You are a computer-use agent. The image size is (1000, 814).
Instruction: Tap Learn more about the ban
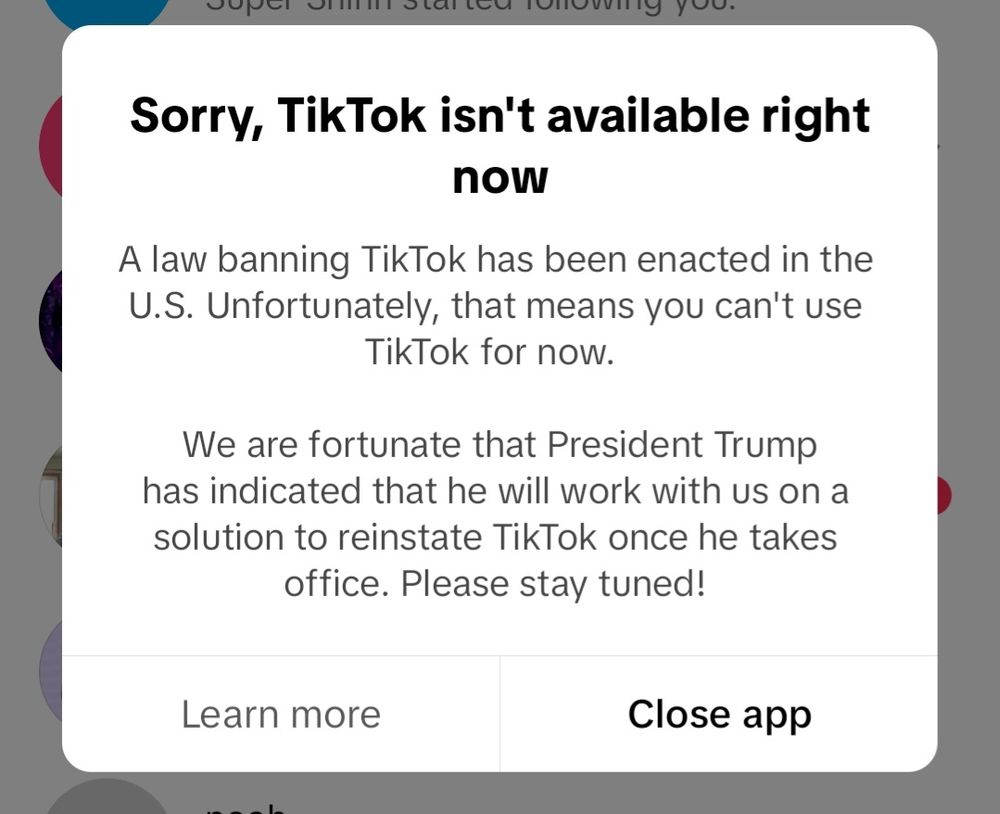(x=281, y=714)
